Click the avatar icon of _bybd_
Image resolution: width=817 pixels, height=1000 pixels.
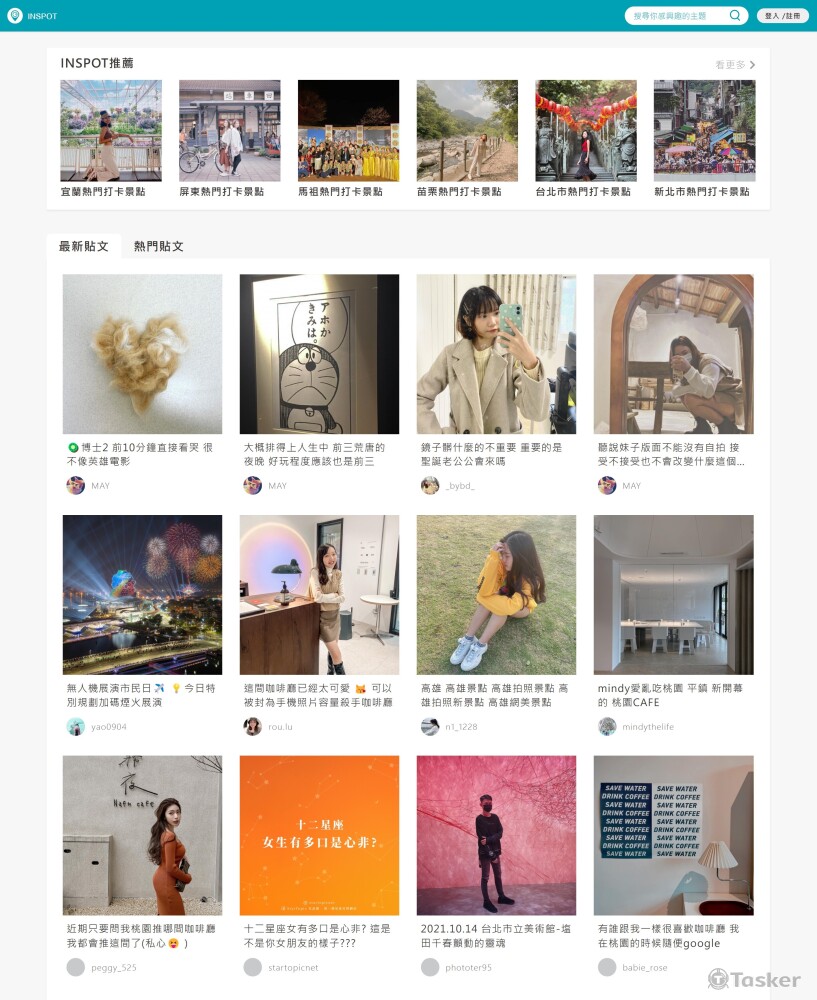point(429,485)
